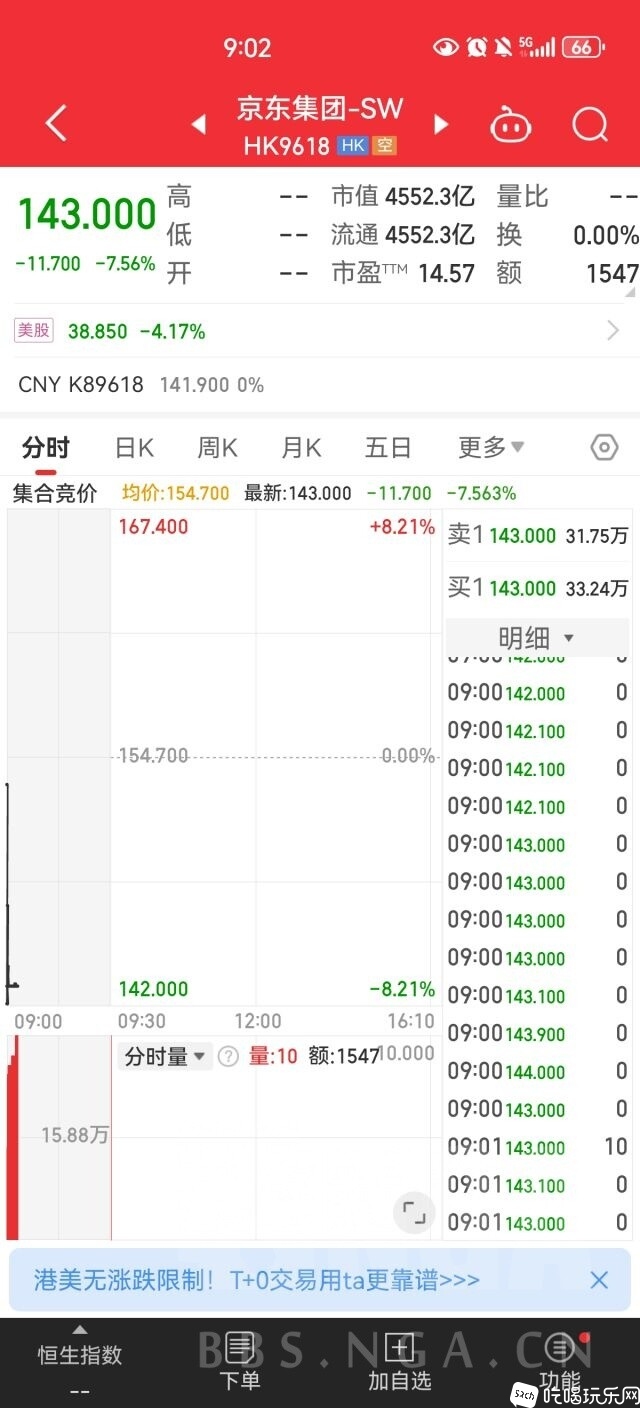Select the 分时 chart tab
The width and height of the screenshot is (640, 1408).
[x=46, y=448]
